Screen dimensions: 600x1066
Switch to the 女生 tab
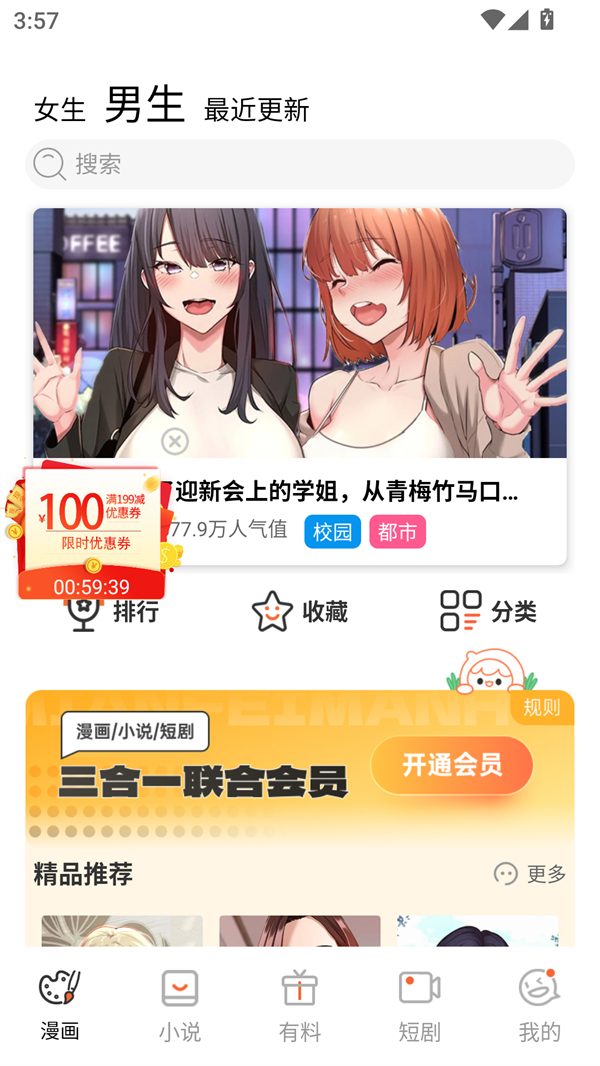(x=59, y=109)
